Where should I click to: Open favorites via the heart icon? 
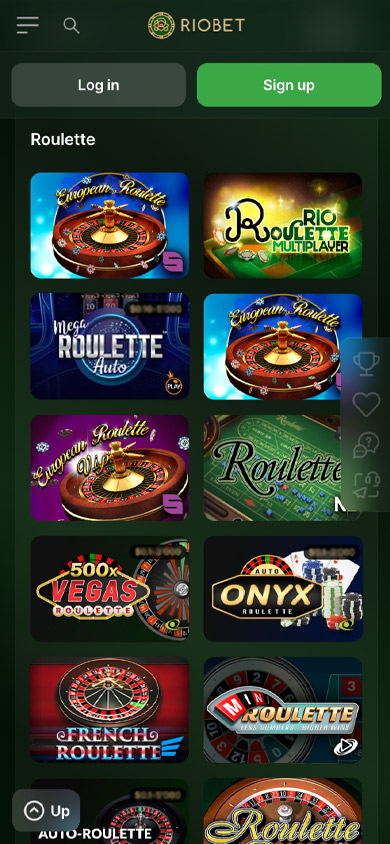click(366, 404)
